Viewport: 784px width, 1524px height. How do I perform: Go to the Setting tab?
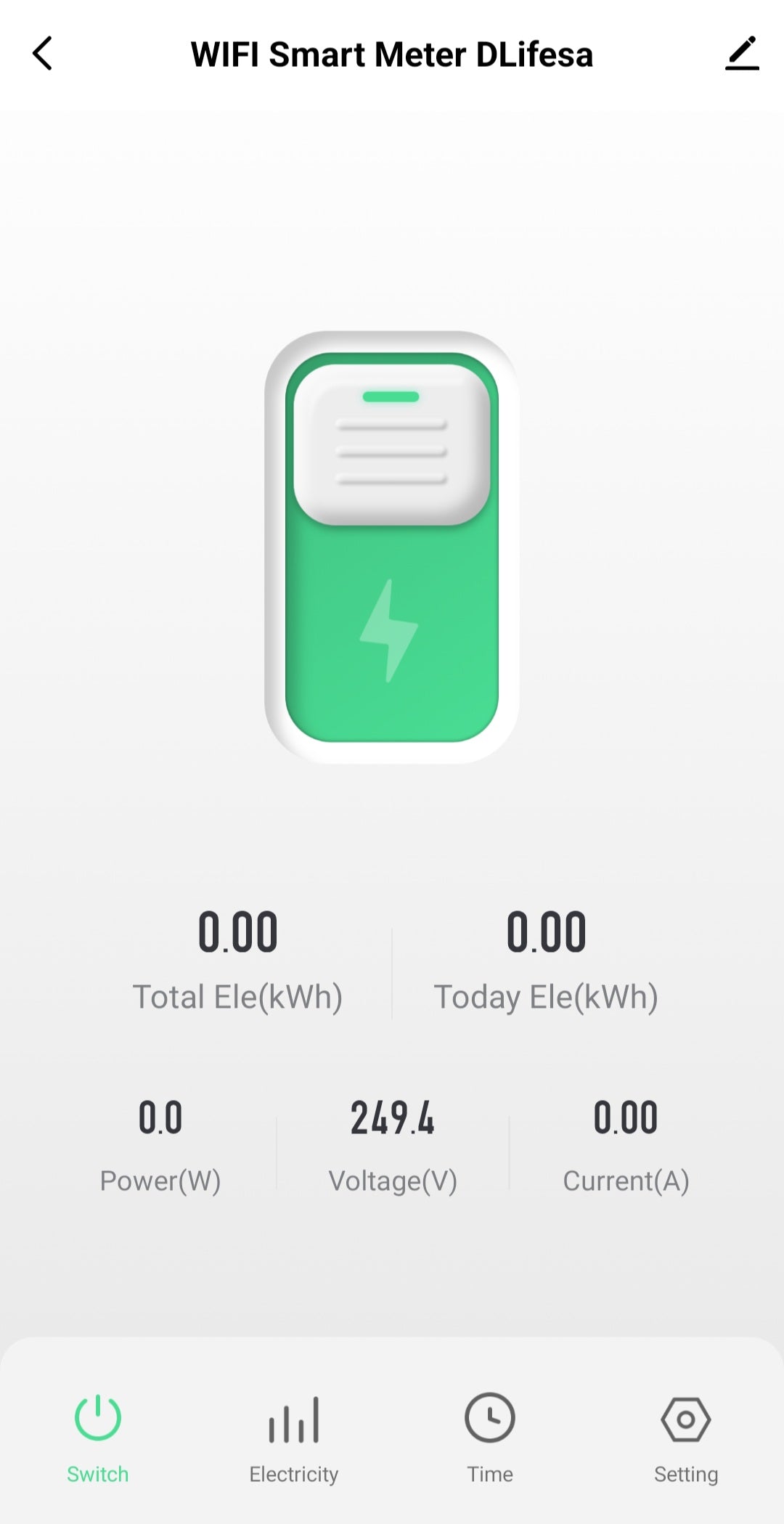[685, 1433]
